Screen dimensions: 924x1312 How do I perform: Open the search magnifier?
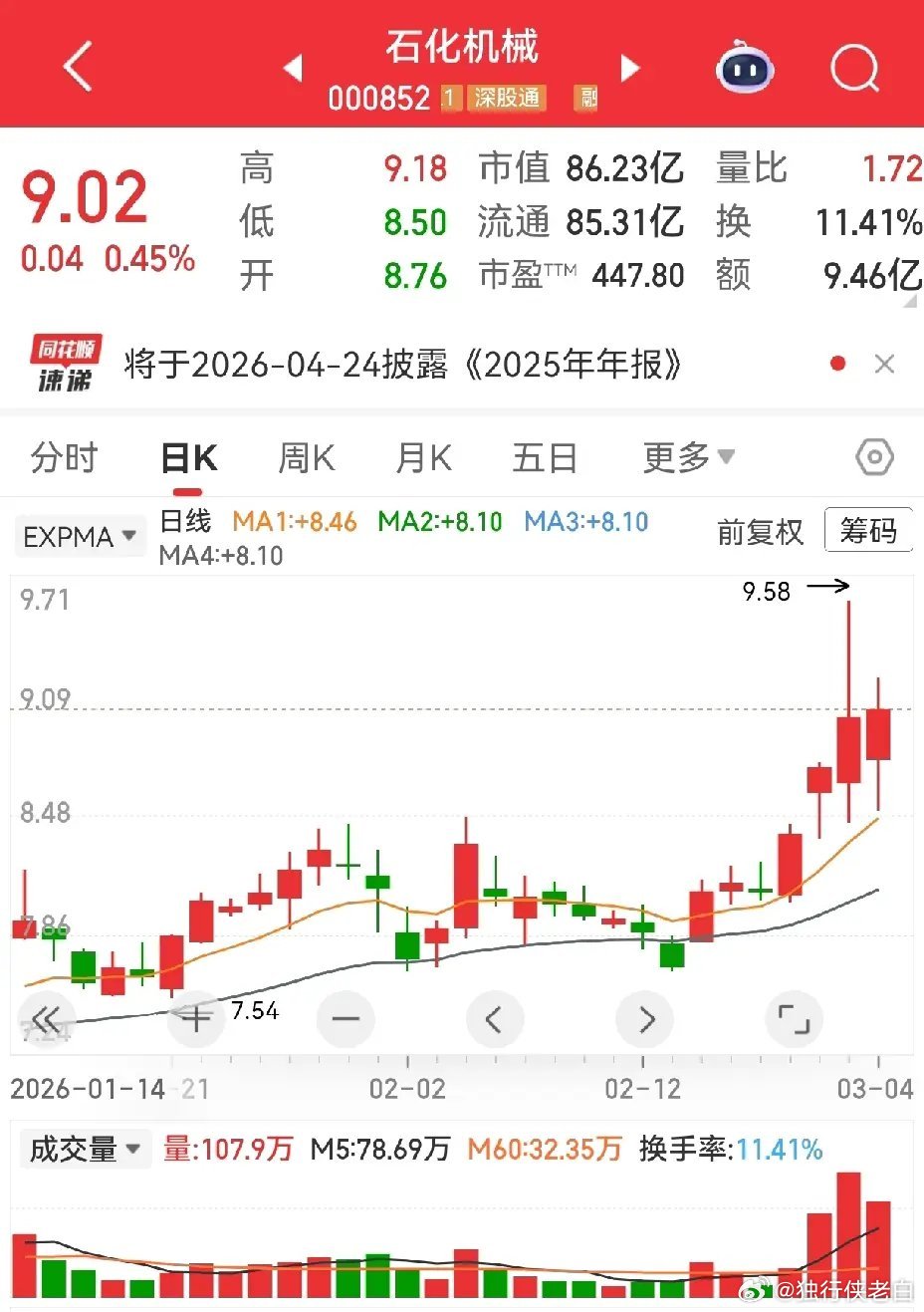855,68
